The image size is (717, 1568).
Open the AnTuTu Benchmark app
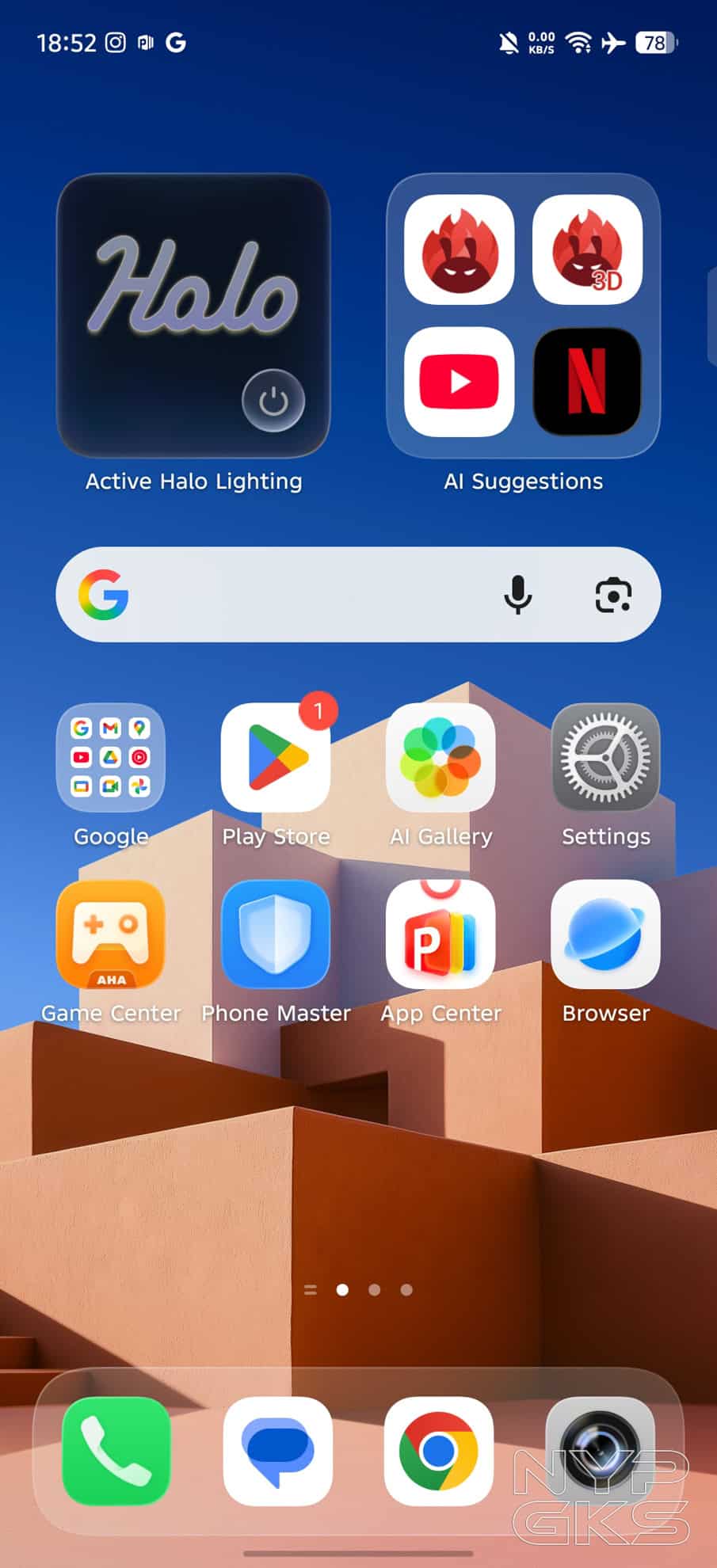[x=459, y=249]
